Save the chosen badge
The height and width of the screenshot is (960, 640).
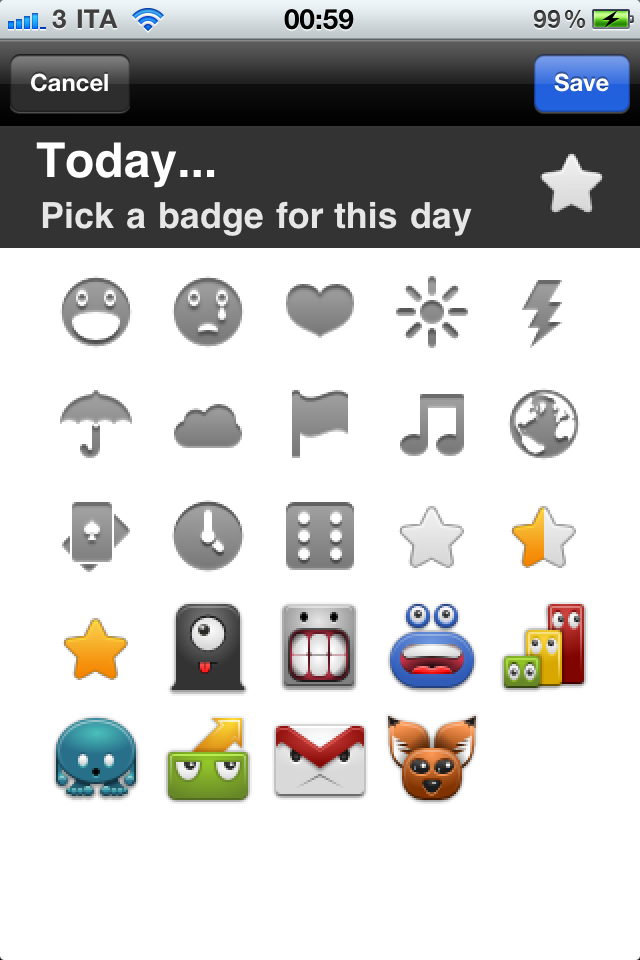tap(581, 84)
